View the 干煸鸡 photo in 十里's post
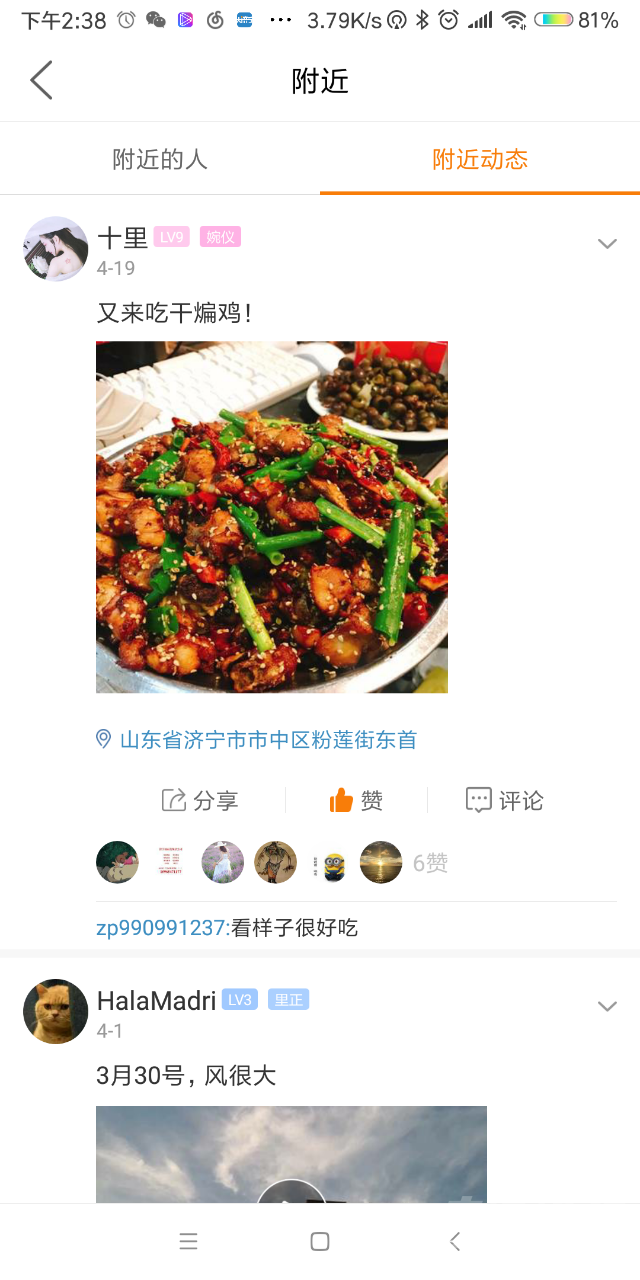The height and width of the screenshot is (1280, 640). click(x=272, y=517)
